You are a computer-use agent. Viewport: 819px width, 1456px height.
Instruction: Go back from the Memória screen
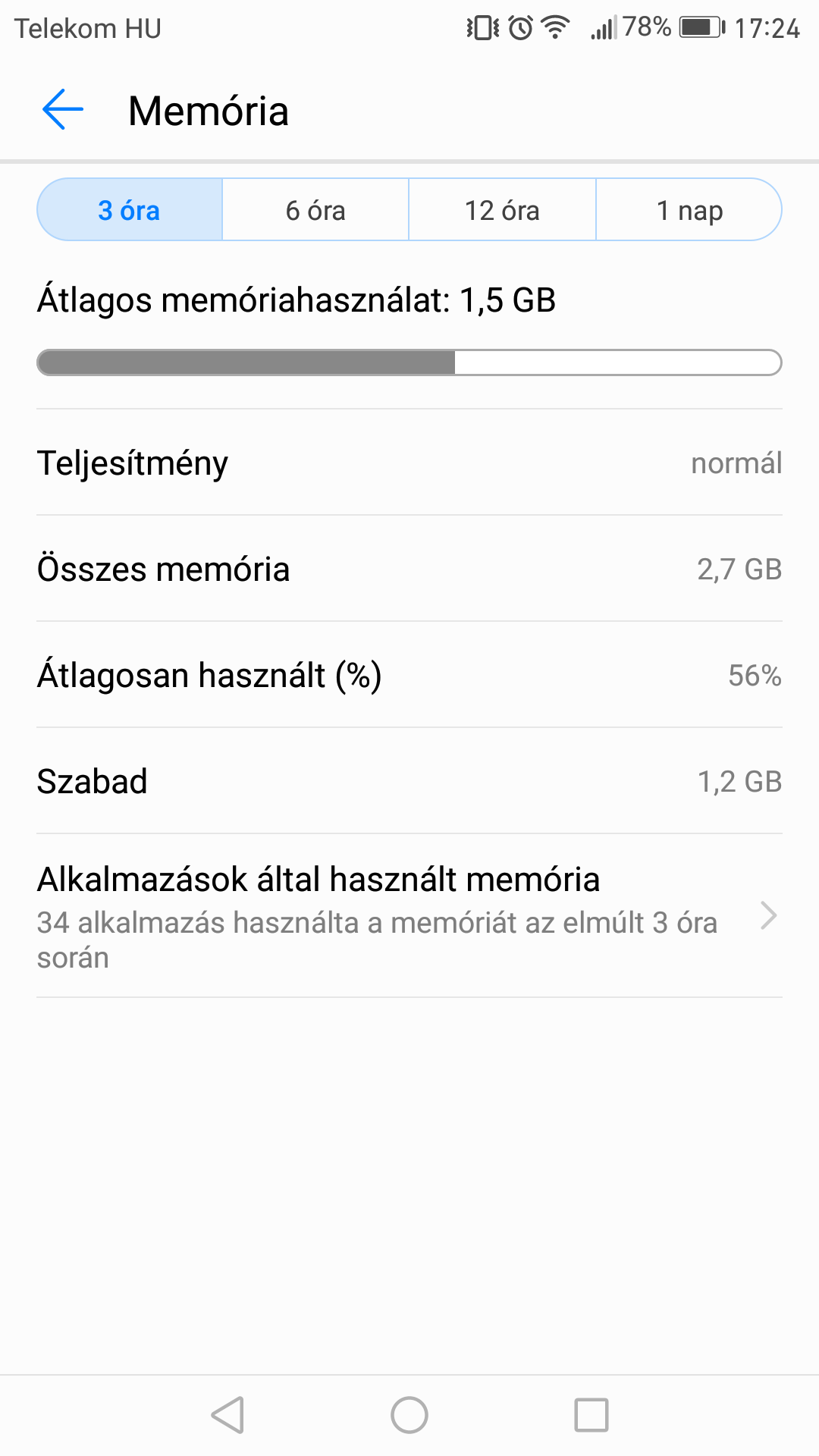click(63, 110)
